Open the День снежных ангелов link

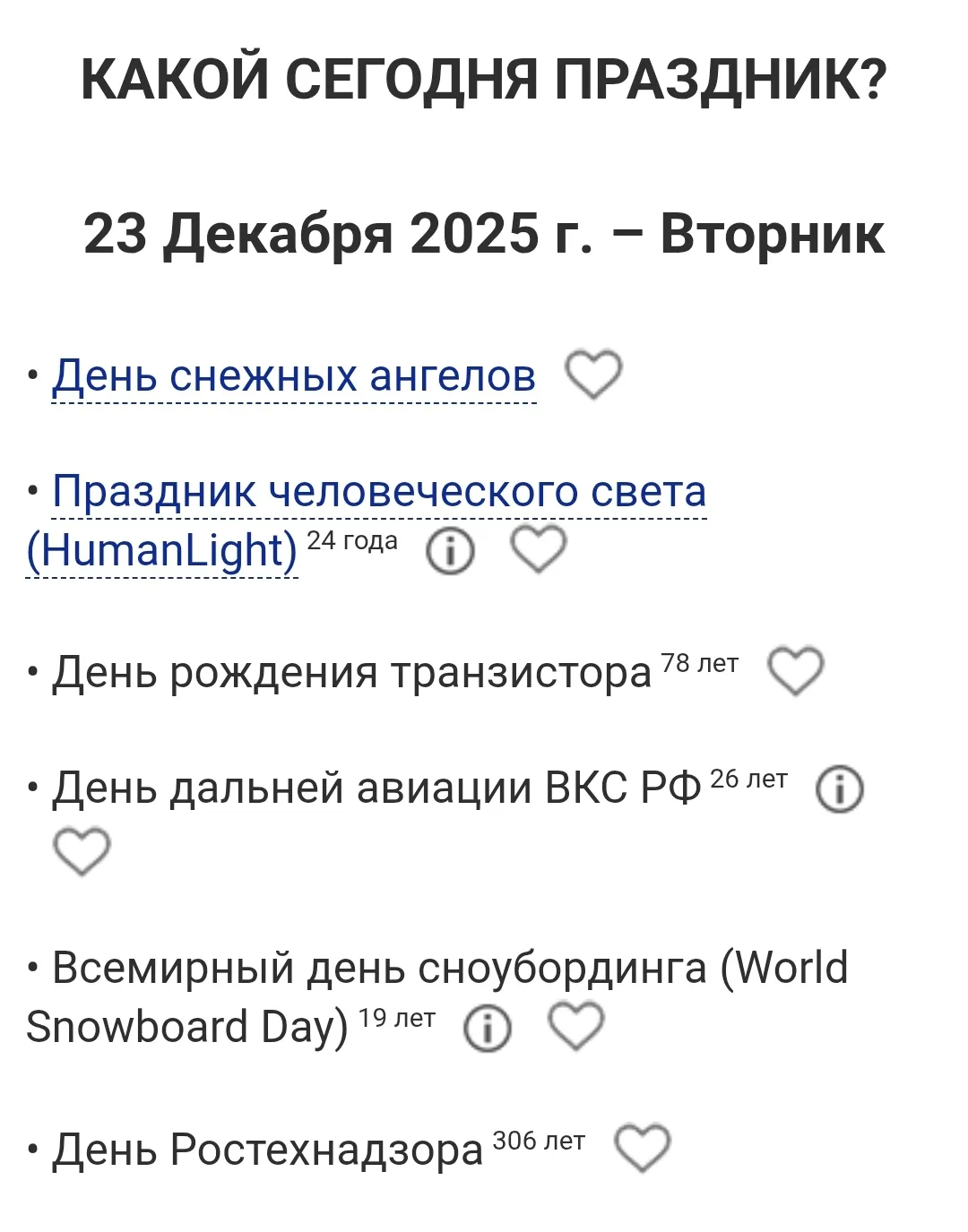pyautogui.click(x=294, y=376)
